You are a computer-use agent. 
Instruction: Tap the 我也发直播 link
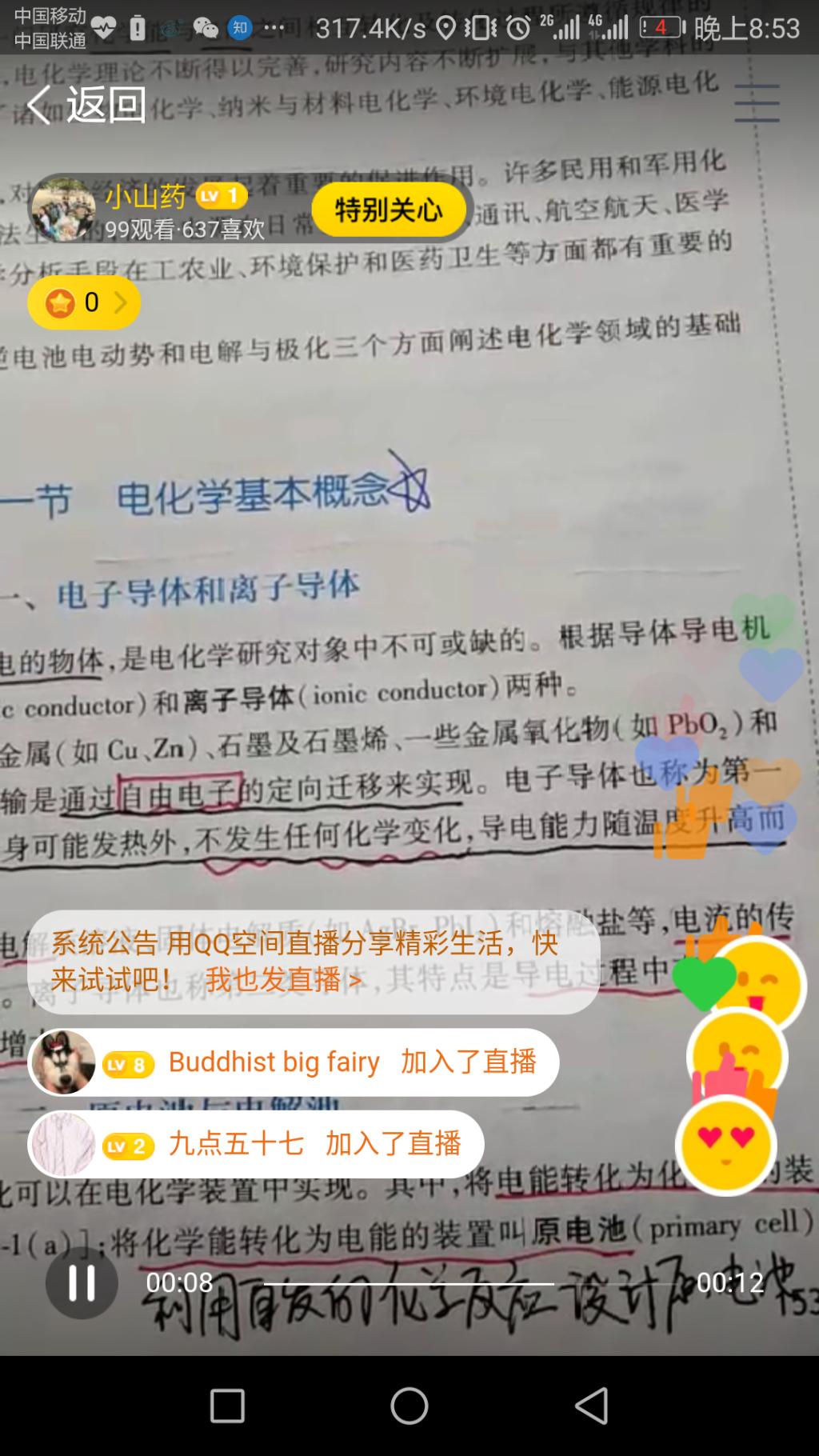pyautogui.click(x=283, y=979)
